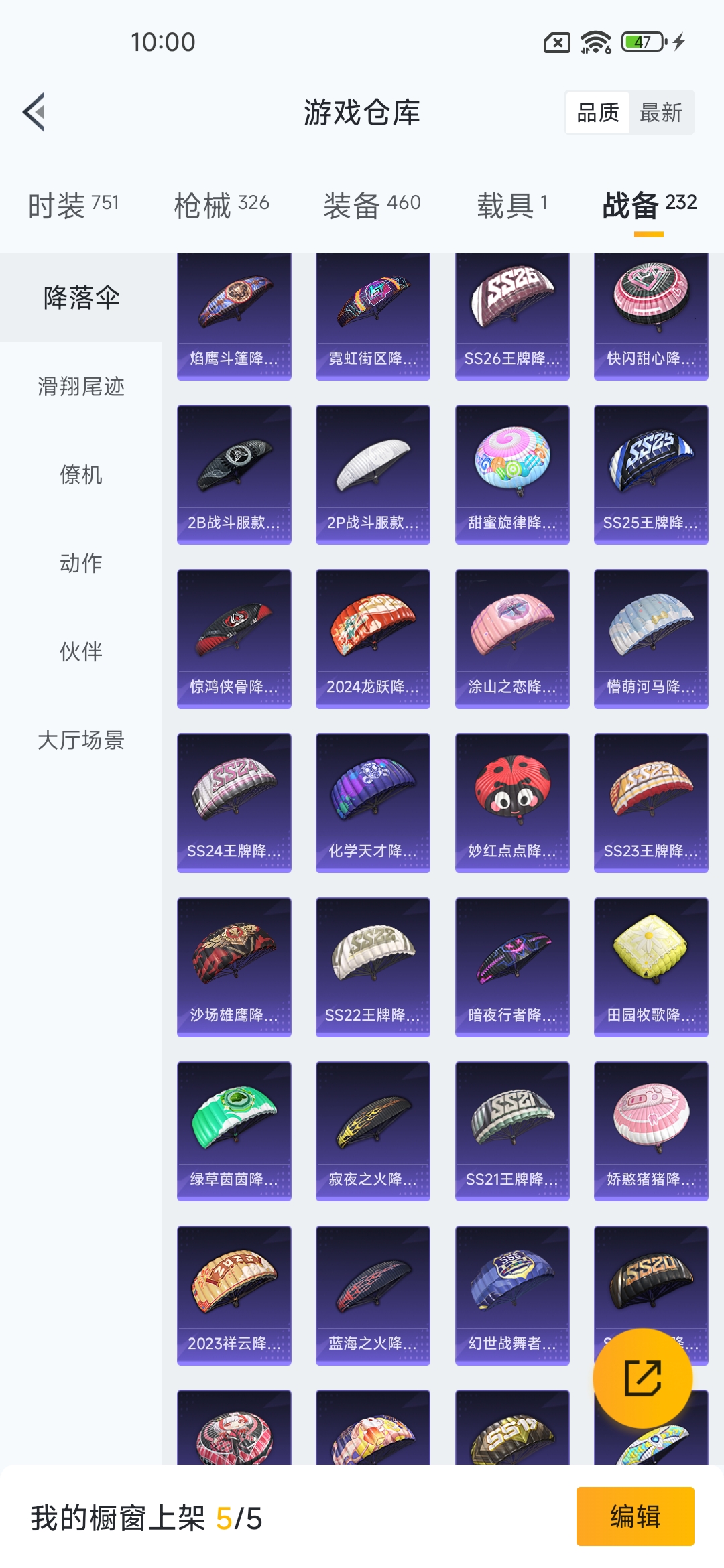The width and height of the screenshot is (724, 1568).
Task: Tap the 编辑 button
Action: click(x=635, y=1516)
